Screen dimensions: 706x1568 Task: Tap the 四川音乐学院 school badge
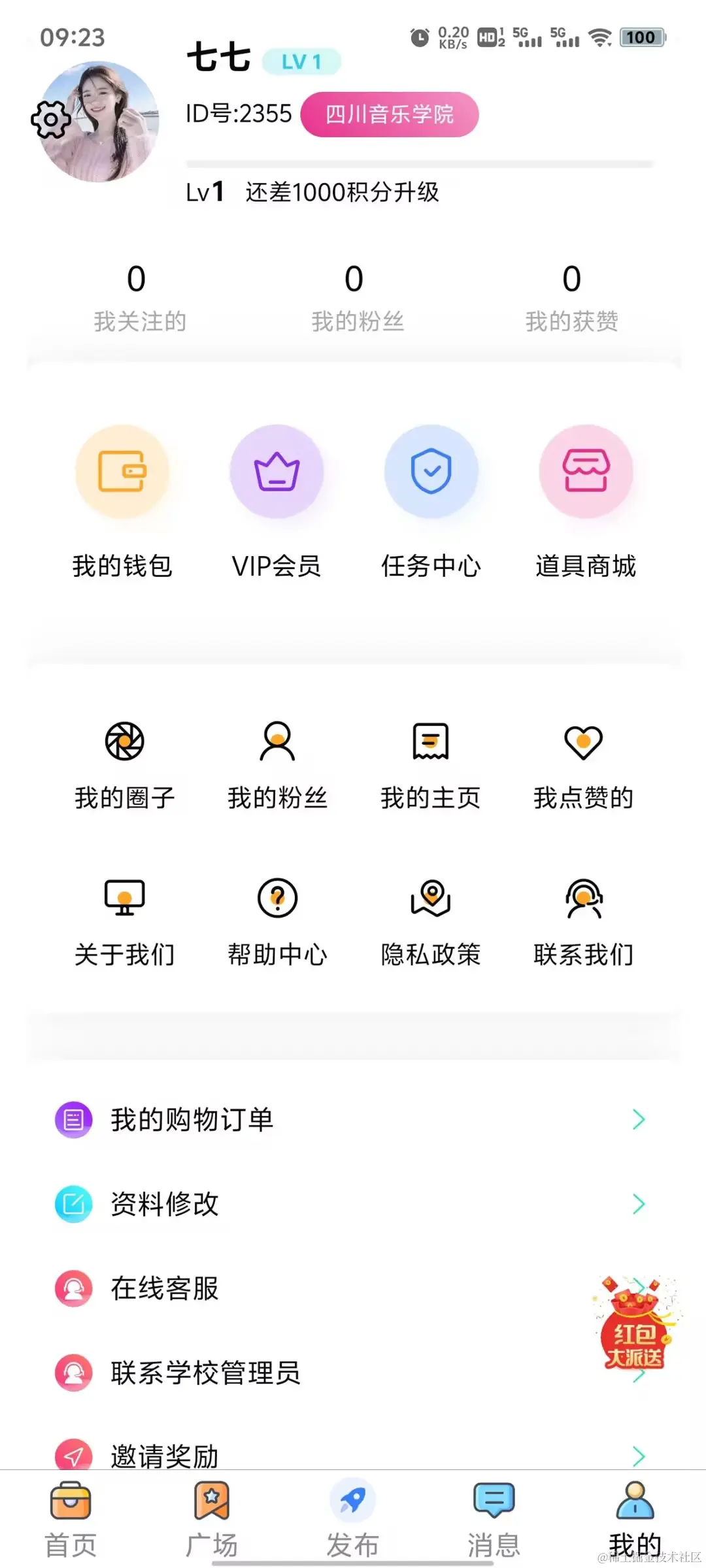(x=390, y=114)
